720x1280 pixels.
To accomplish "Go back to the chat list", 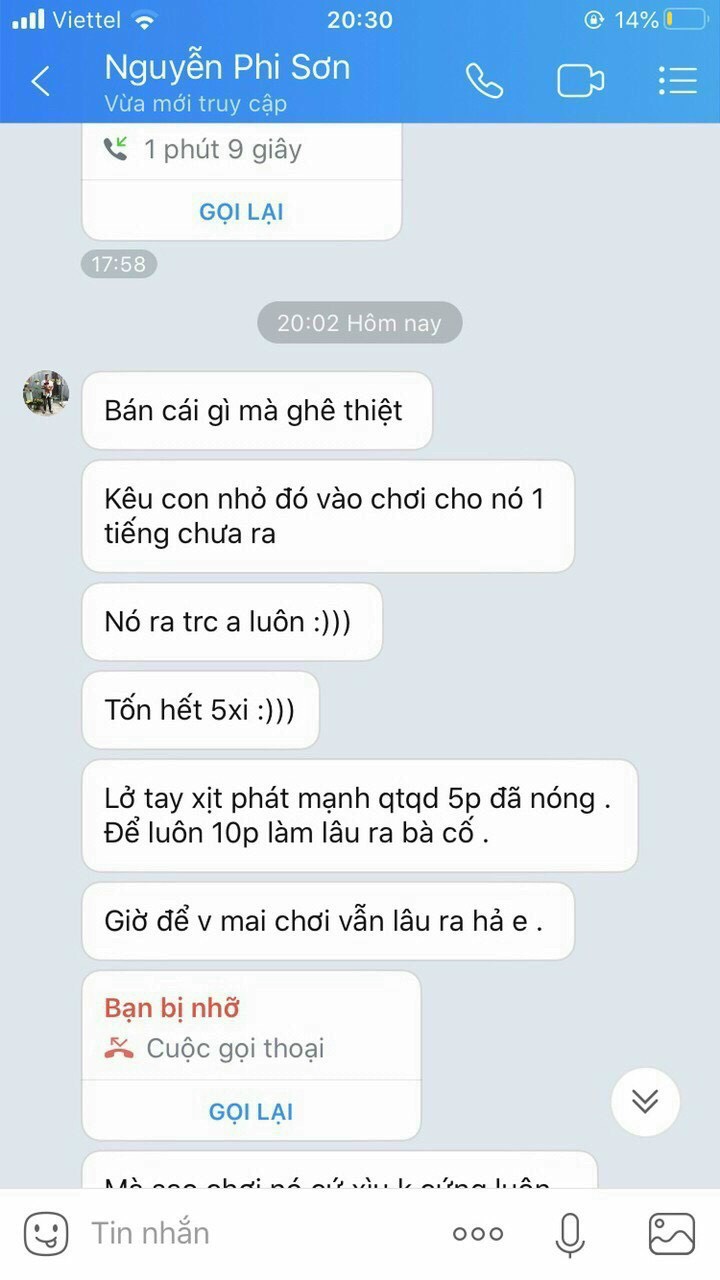I will click(41, 81).
